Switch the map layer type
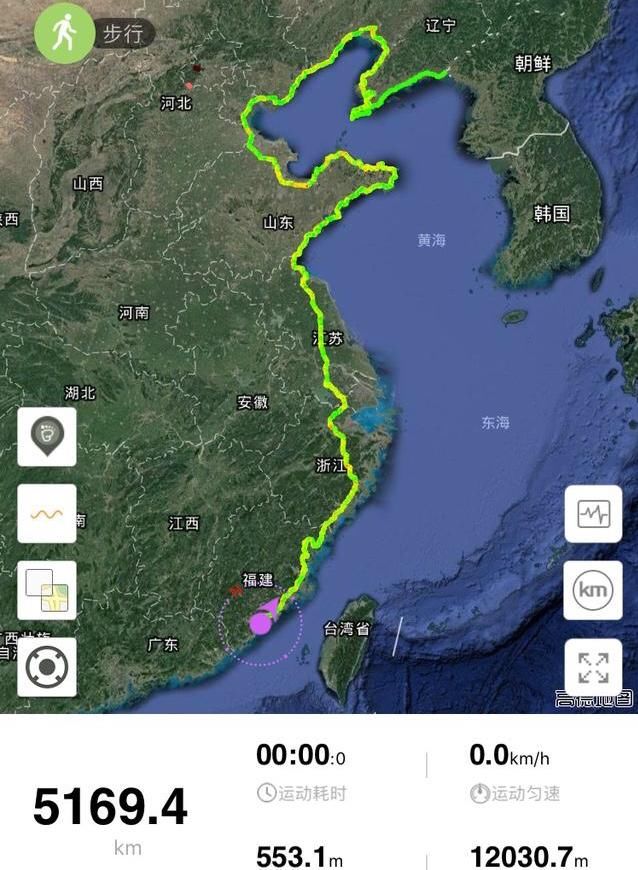 [46, 591]
